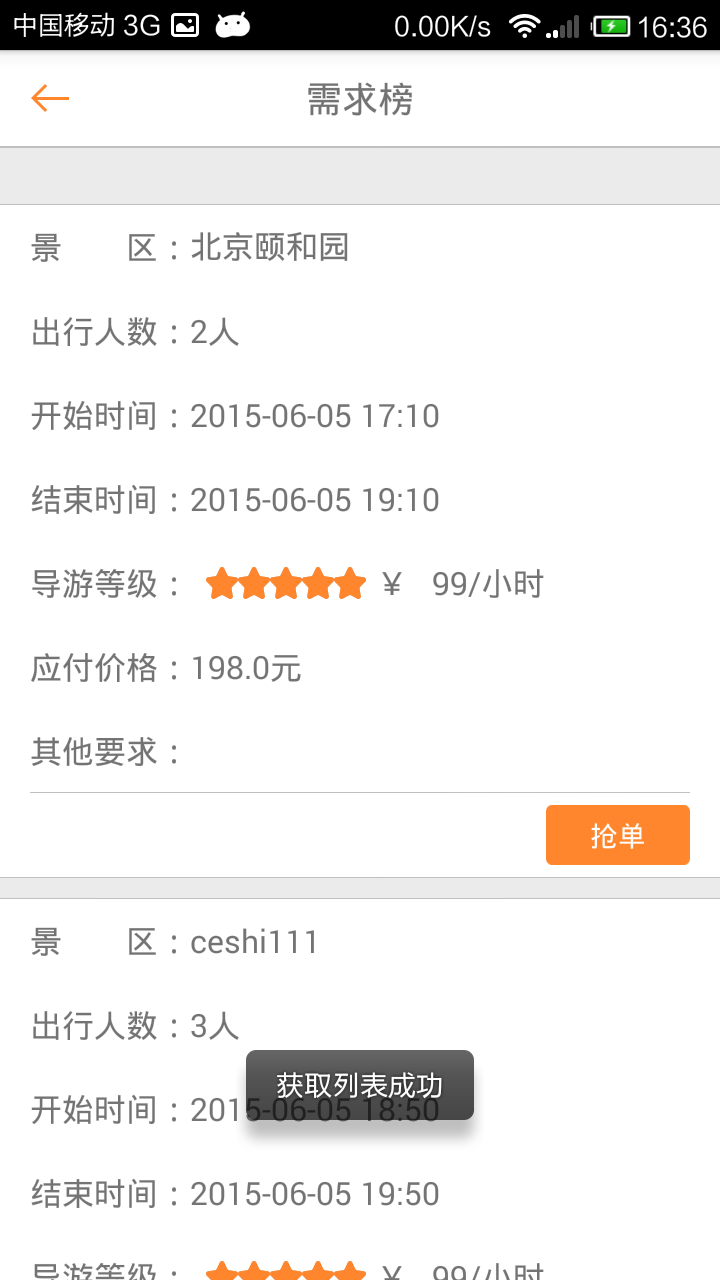Go back using the orange arrow
720x1280 pixels.
point(49,98)
